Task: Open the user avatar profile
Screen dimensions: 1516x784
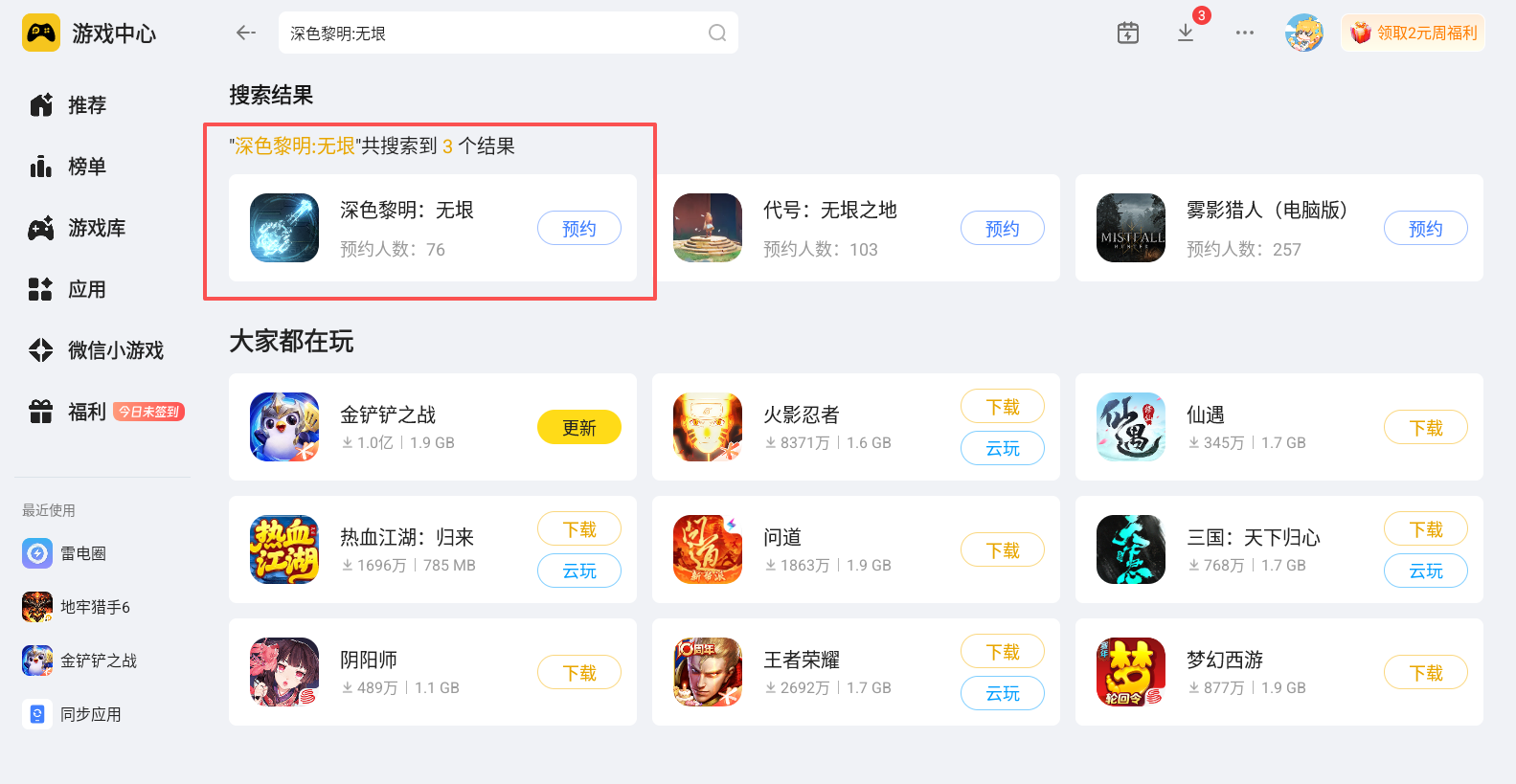Action: 1303,33
